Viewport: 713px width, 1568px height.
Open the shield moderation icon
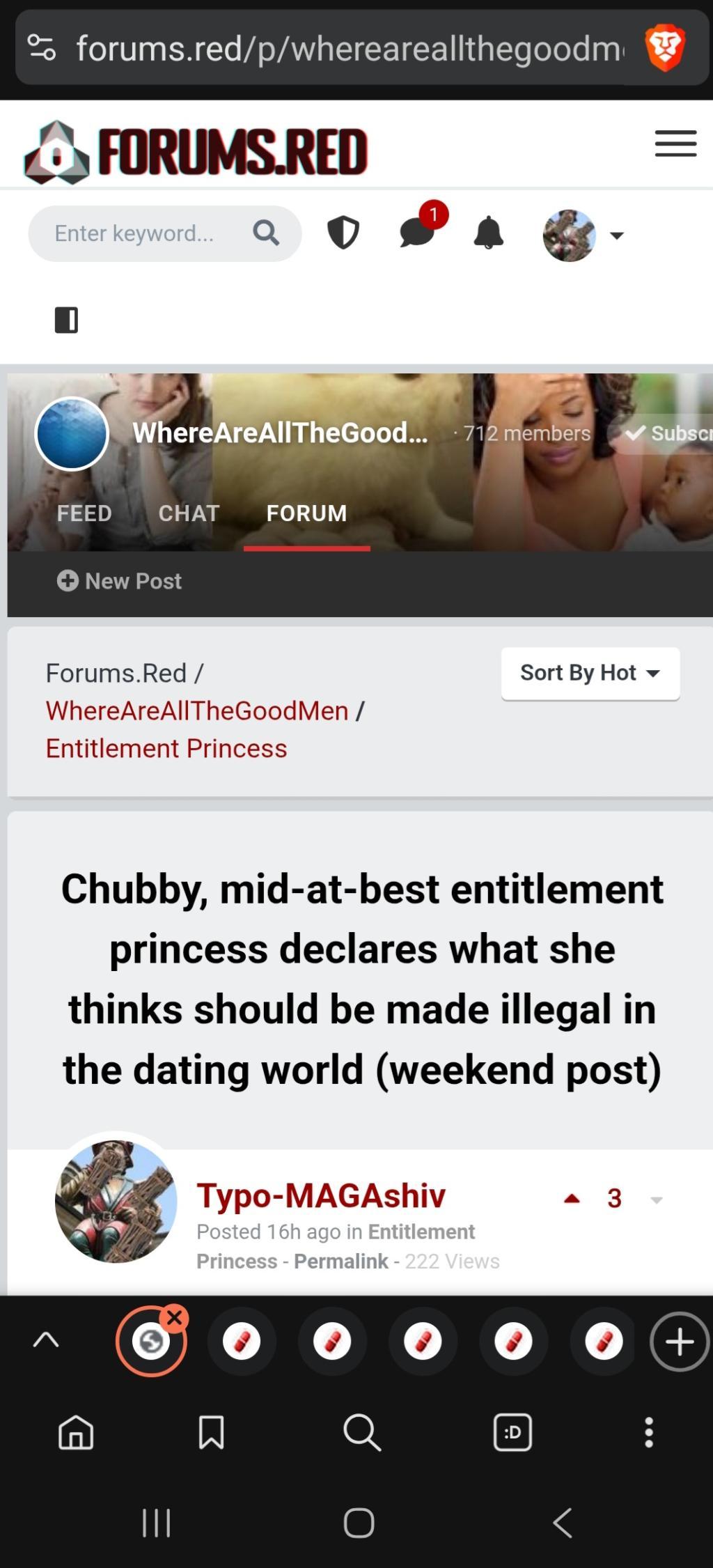pyautogui.click(x=343, y=233)
